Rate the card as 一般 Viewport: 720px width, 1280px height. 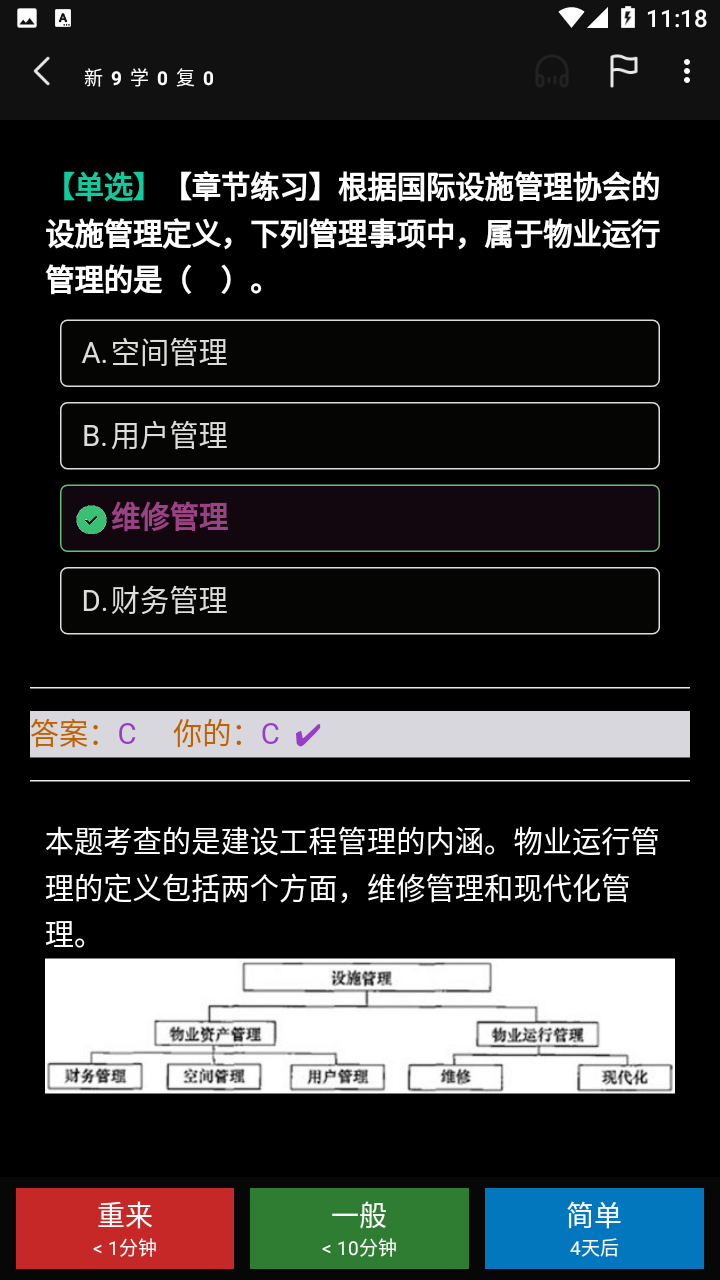(x=359, y=1228)
